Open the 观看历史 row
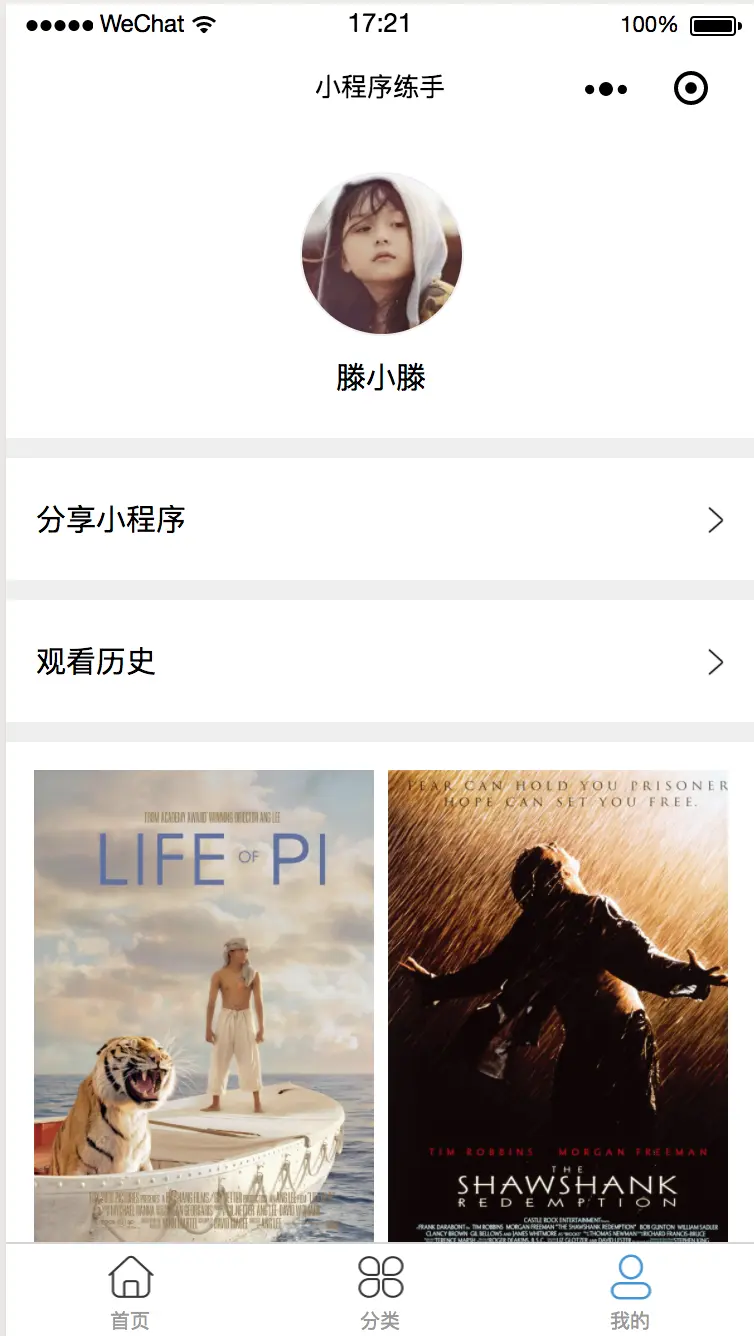 pyautogui.click(x=380, y=662)
